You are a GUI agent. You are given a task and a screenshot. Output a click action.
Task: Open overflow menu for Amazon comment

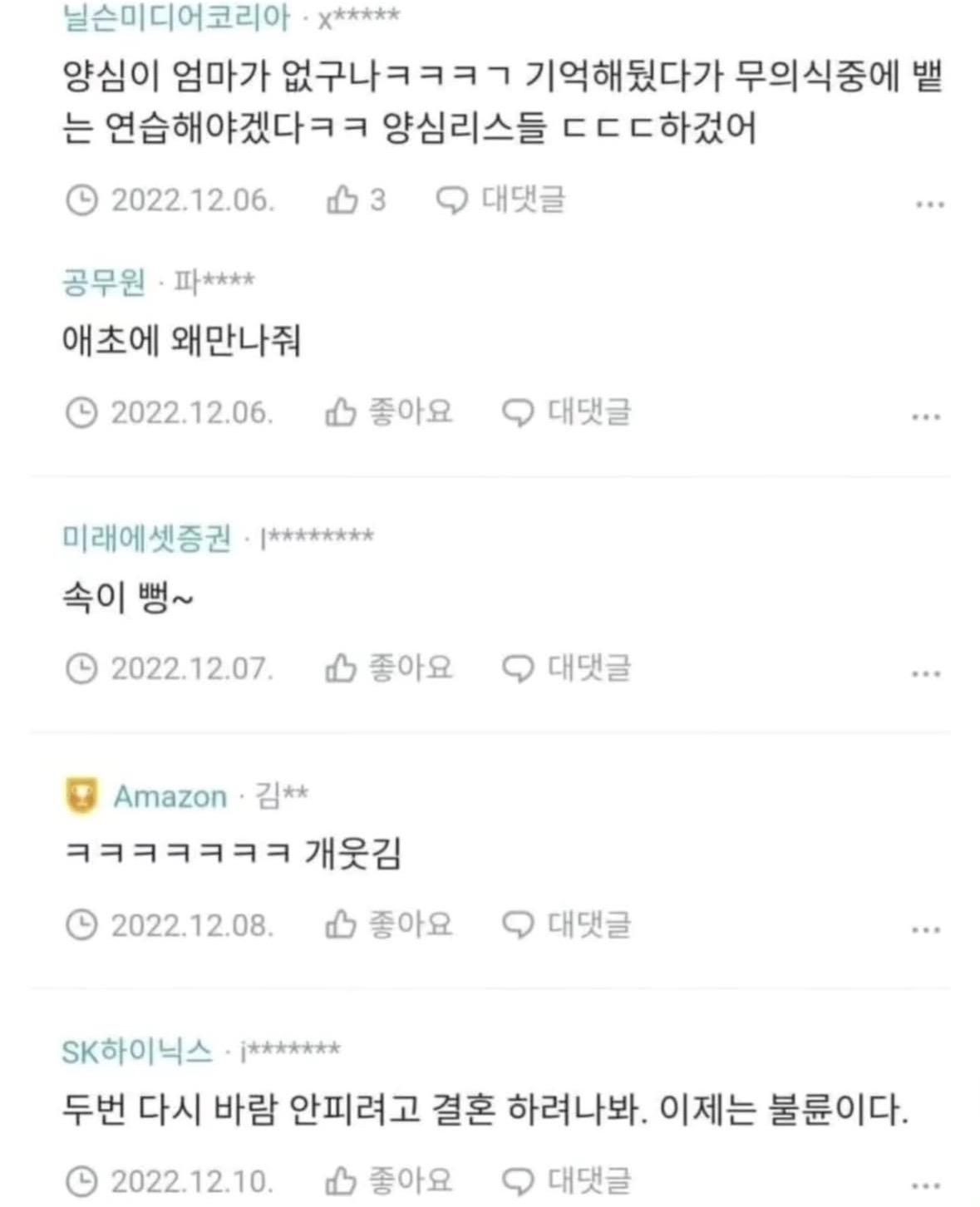click(926, 929)
